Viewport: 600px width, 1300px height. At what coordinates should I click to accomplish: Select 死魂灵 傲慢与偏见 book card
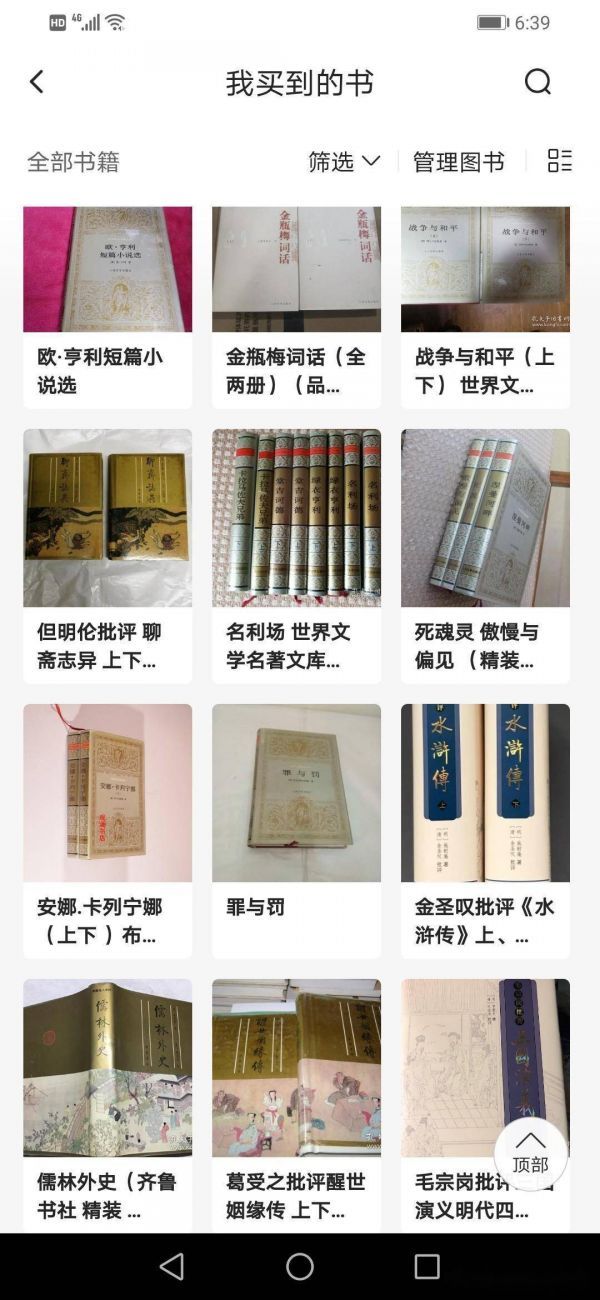pos(485,555)
